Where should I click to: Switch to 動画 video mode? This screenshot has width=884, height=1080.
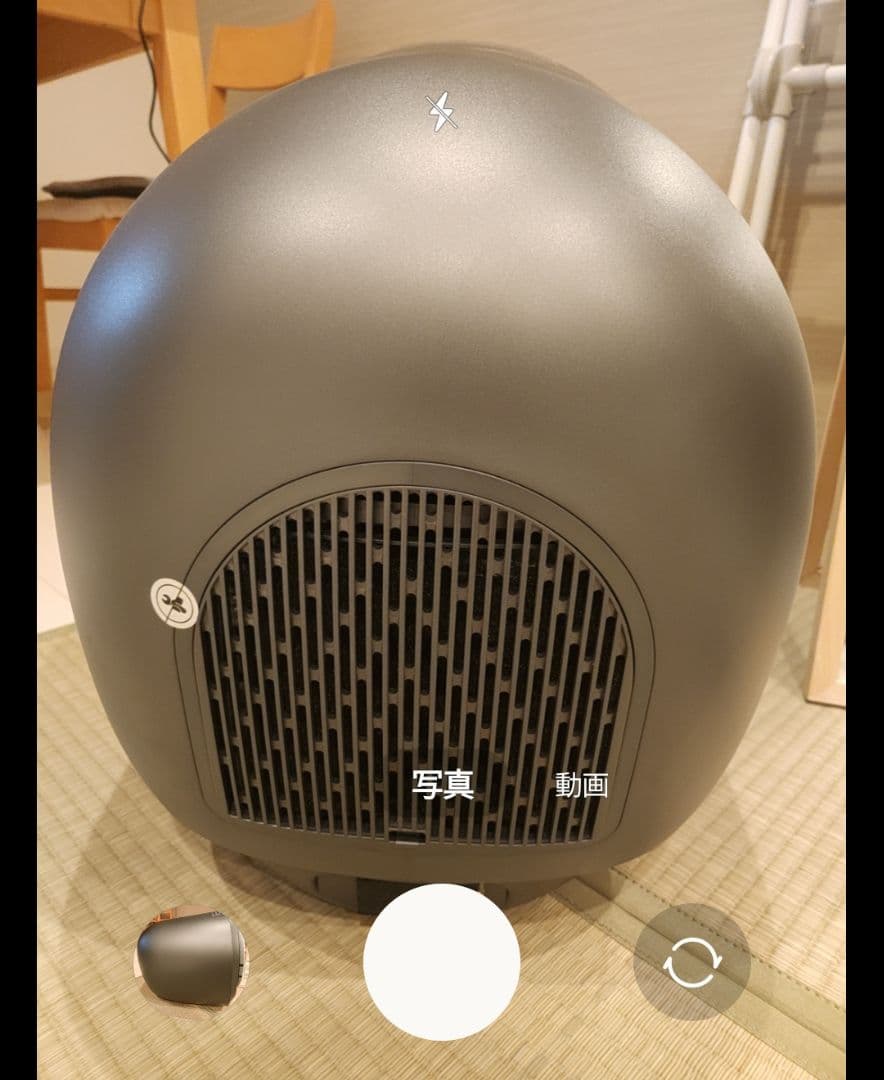pos(581,785)
